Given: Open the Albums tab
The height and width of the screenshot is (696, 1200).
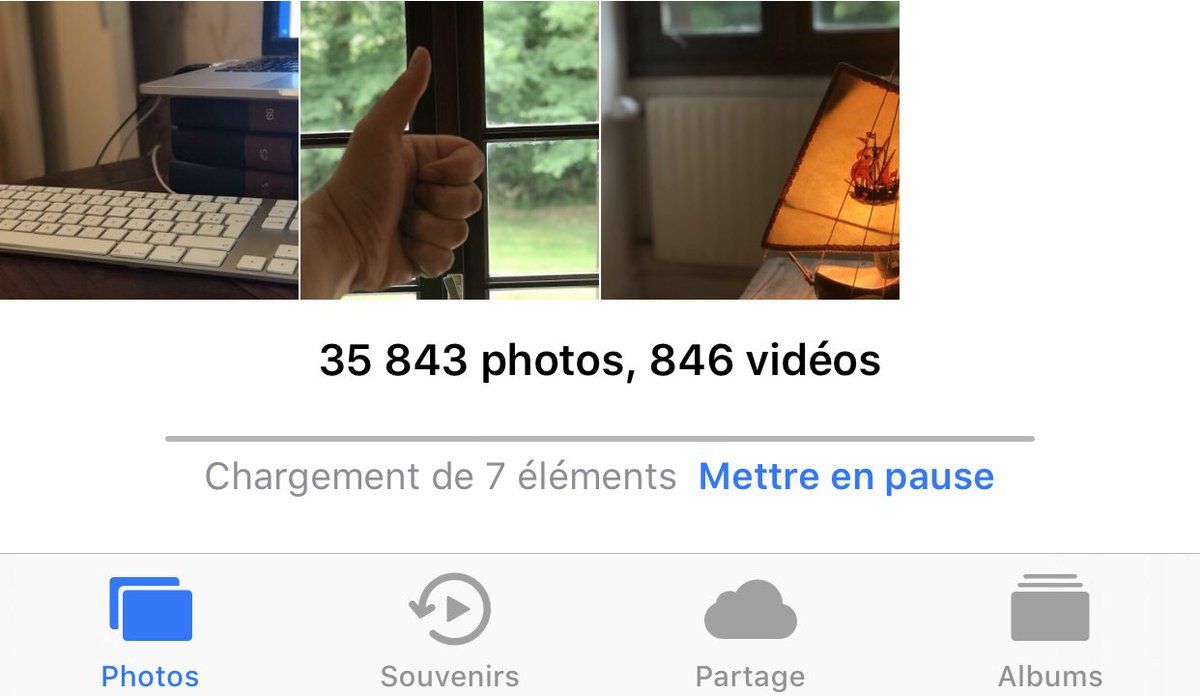Looking at the screenshot, I should (x=1050, y=630).
